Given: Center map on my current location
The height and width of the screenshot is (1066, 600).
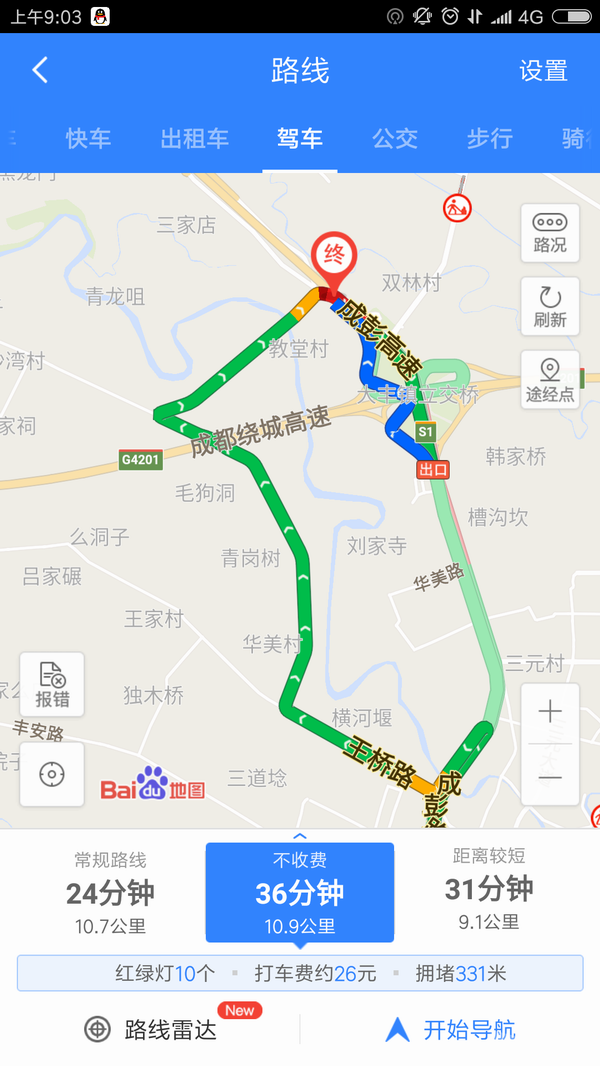Looking at the screenshot, I should [52, 774].
